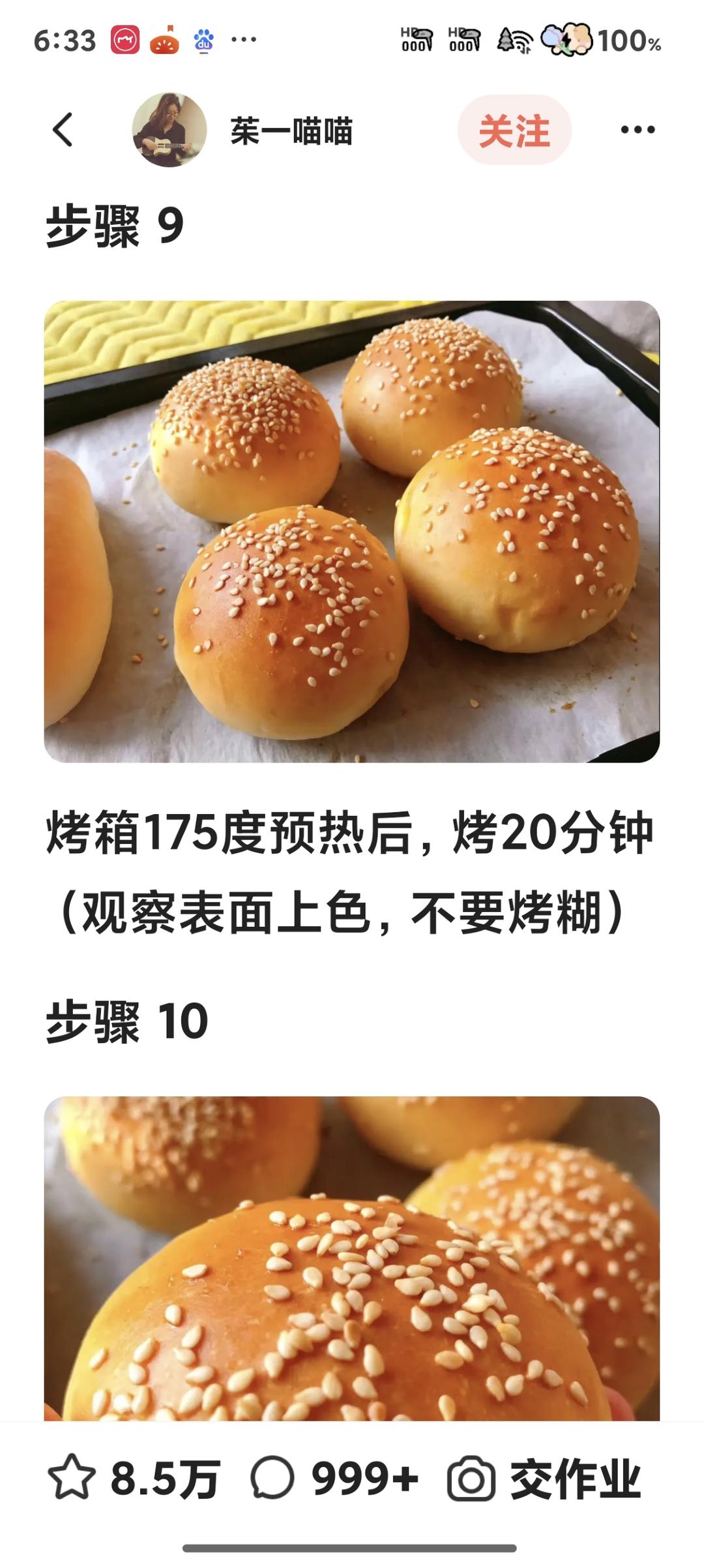Follow the author using 关注 button

pos(514,129)
